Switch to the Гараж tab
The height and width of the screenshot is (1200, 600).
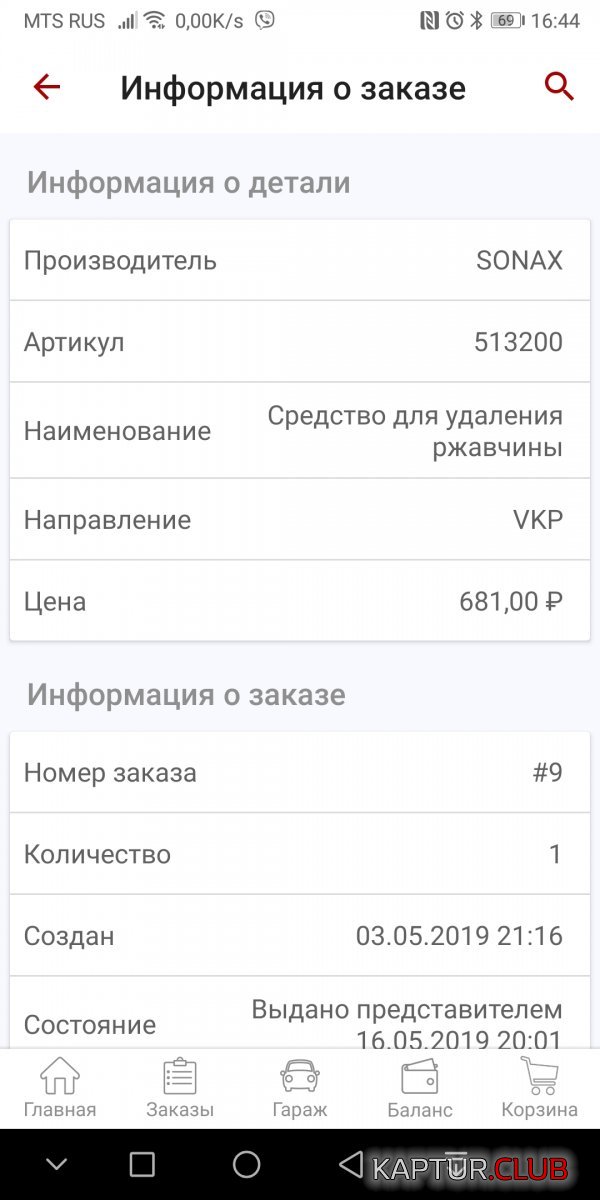[x=300, y=1088]
